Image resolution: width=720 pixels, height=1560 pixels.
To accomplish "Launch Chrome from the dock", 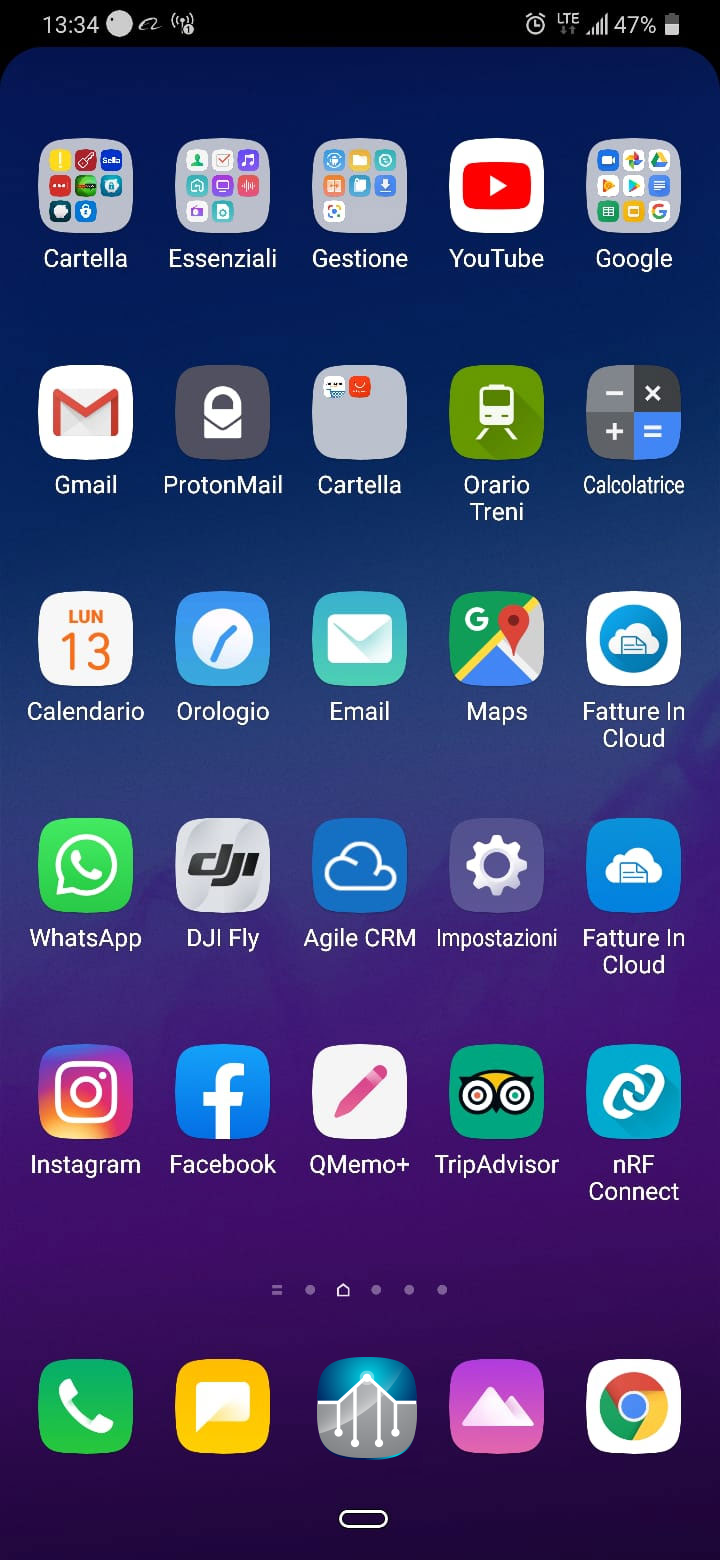I will point(633,1406).
